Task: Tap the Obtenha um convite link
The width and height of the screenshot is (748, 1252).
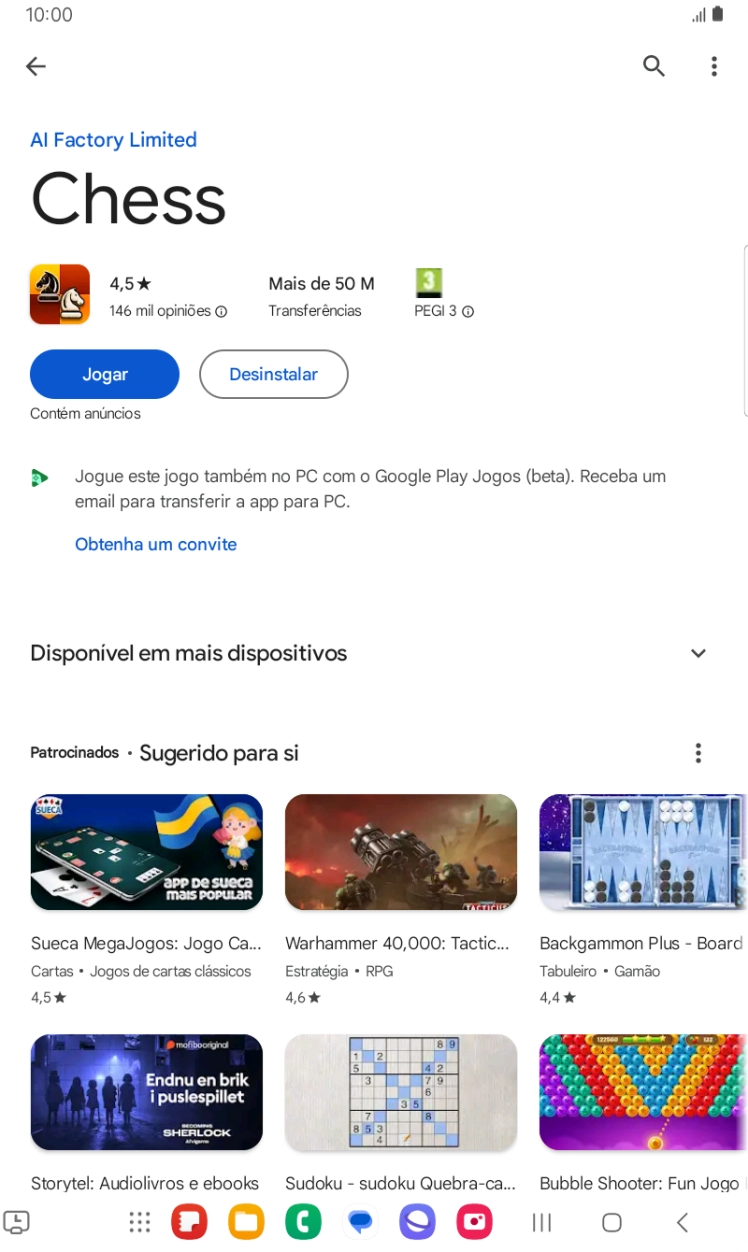Action: (156, 544)
